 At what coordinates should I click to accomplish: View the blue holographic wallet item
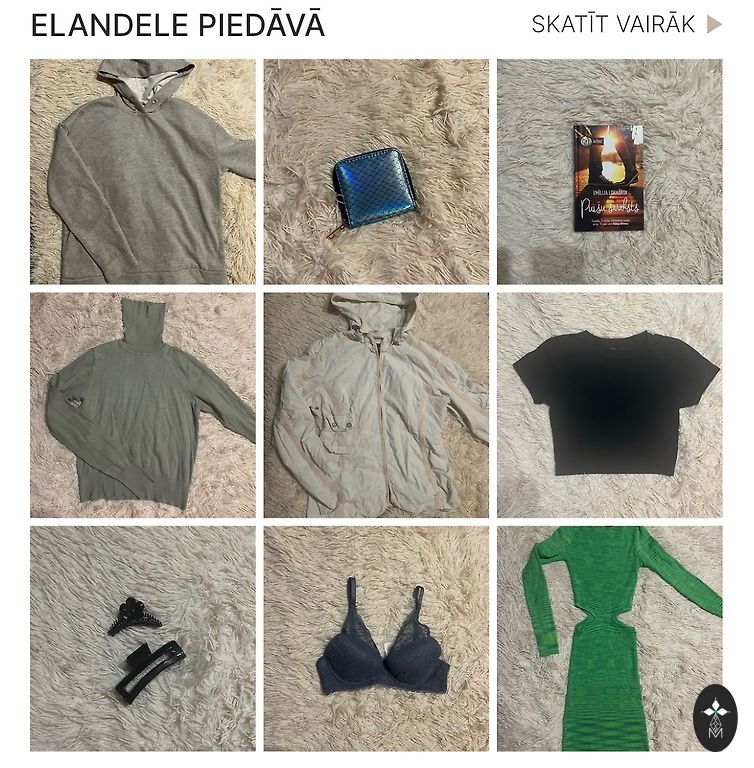coord(376,171)
